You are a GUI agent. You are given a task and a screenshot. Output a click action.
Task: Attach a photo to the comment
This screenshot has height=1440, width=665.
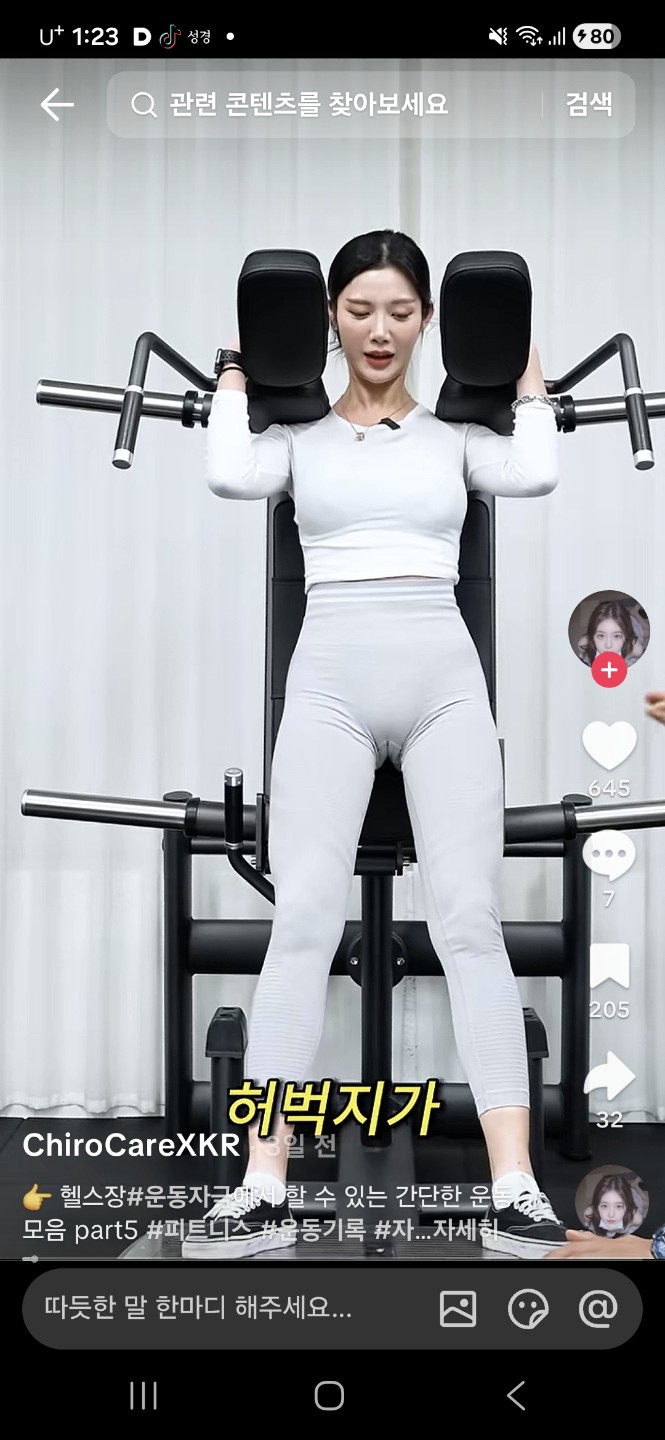[458, 1309]
